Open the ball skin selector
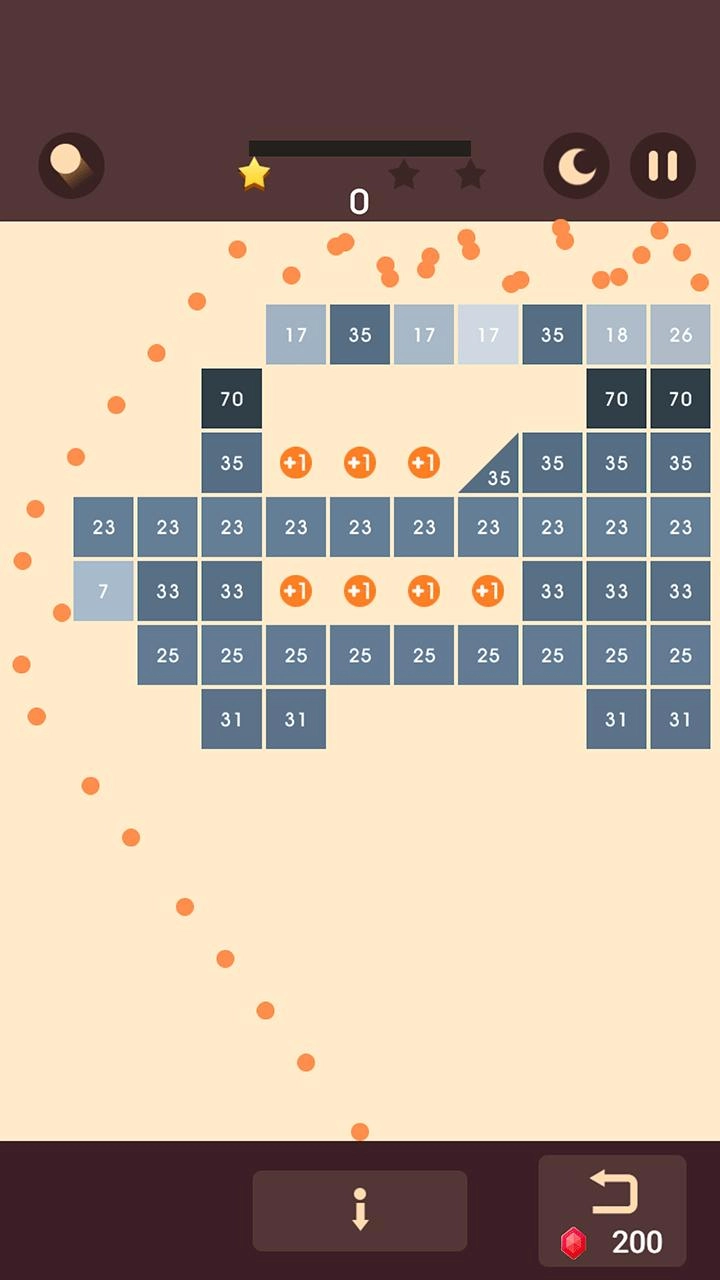Viewport: 720px width, 1280px height. tap(71, 166)
